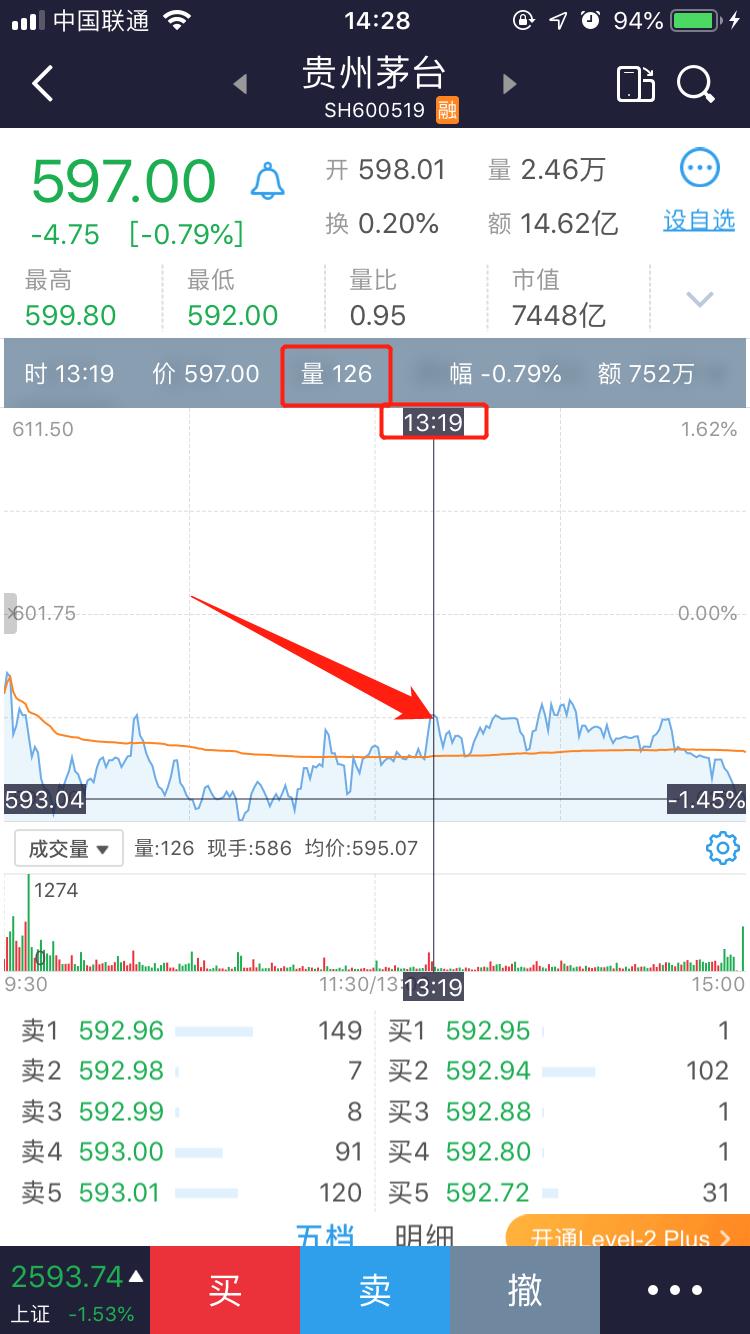Open the blue three-dot more circle
Image resolution: width=750 pixels, height=1334 pixels.
point(699,169)
